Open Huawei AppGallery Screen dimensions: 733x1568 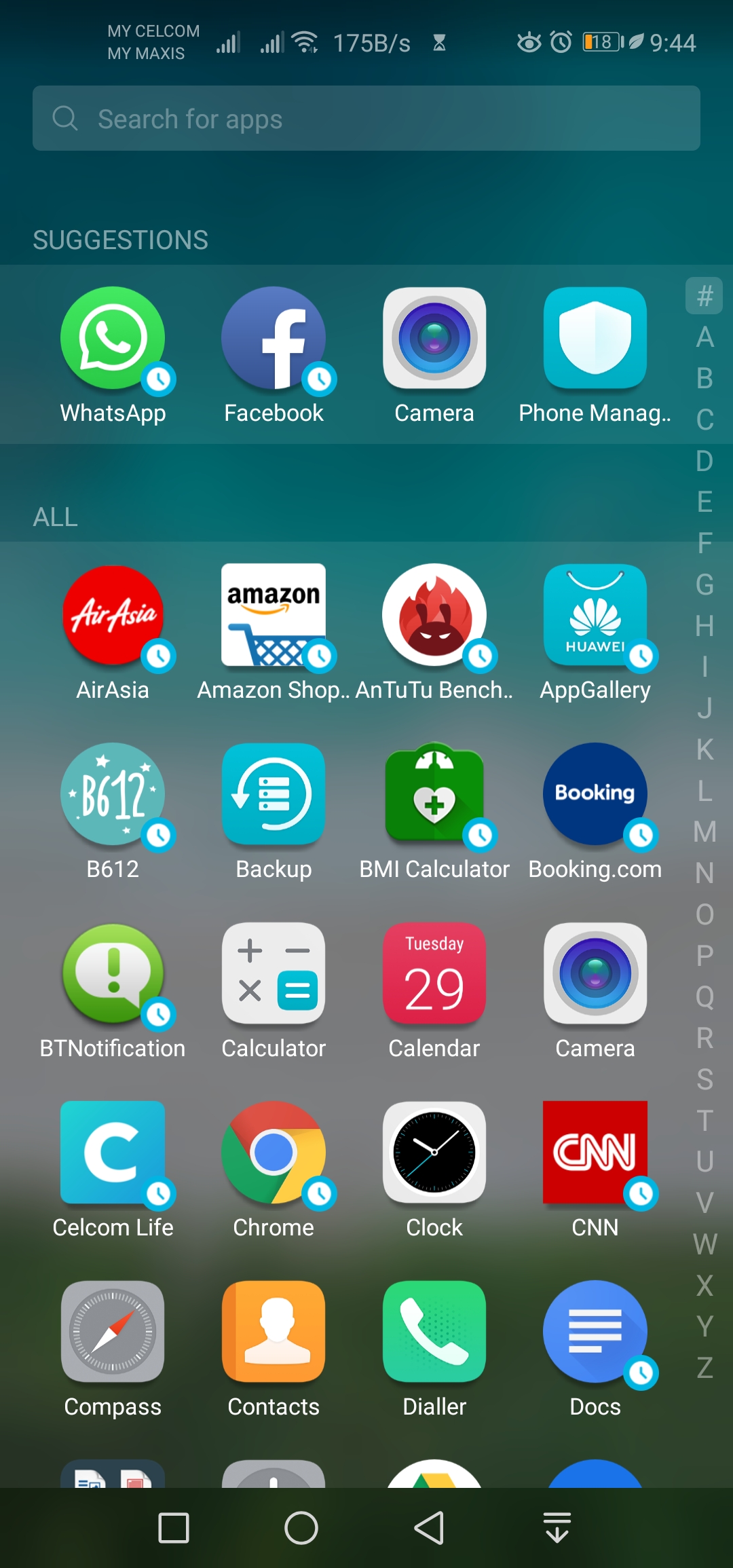595,616
